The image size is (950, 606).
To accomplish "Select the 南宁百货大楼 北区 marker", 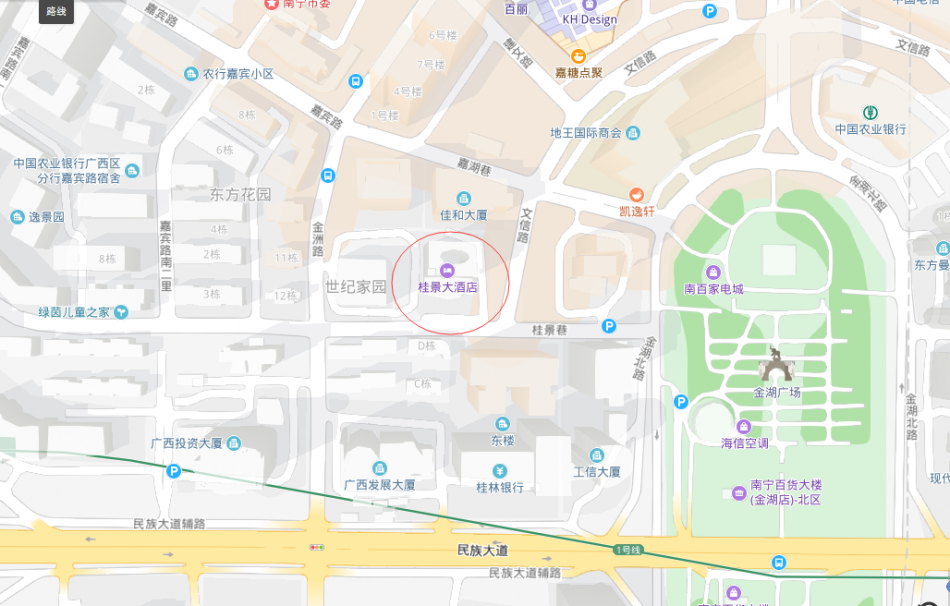I will tap(739, 493).
